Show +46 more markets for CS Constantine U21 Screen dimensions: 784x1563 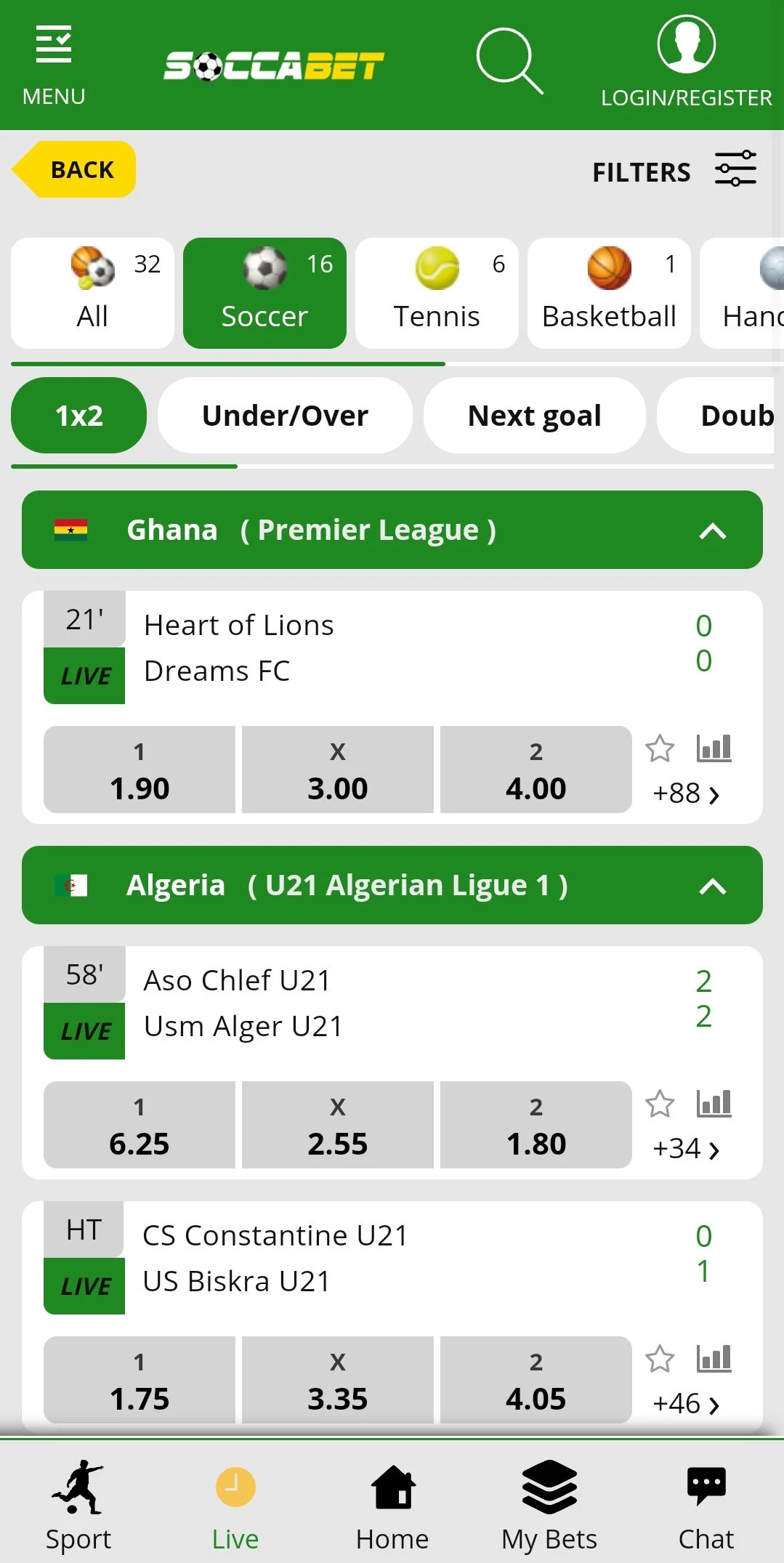click(x=685, y=1404)
